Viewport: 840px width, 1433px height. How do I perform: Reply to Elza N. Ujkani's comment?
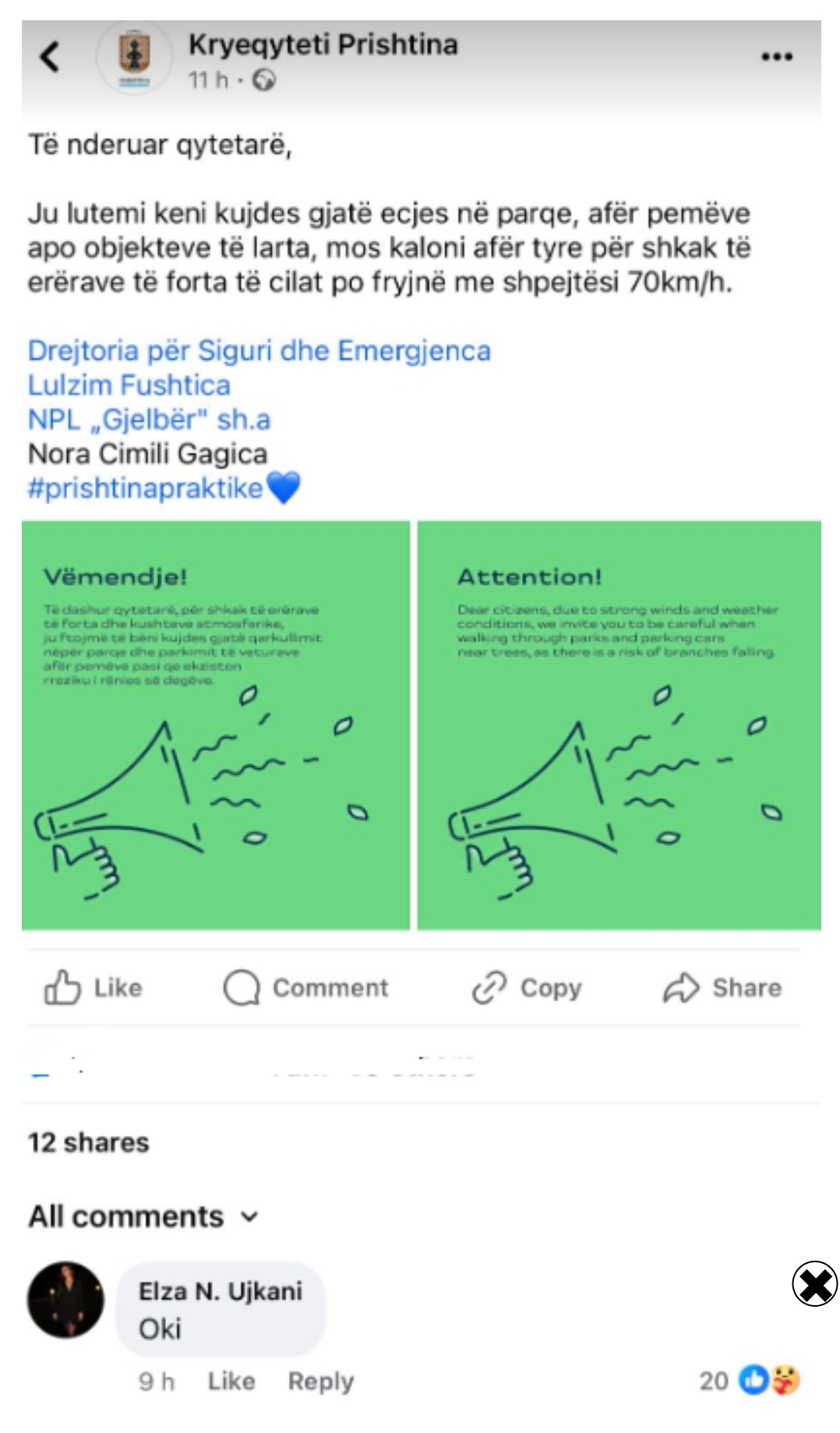pos(320,1381)
